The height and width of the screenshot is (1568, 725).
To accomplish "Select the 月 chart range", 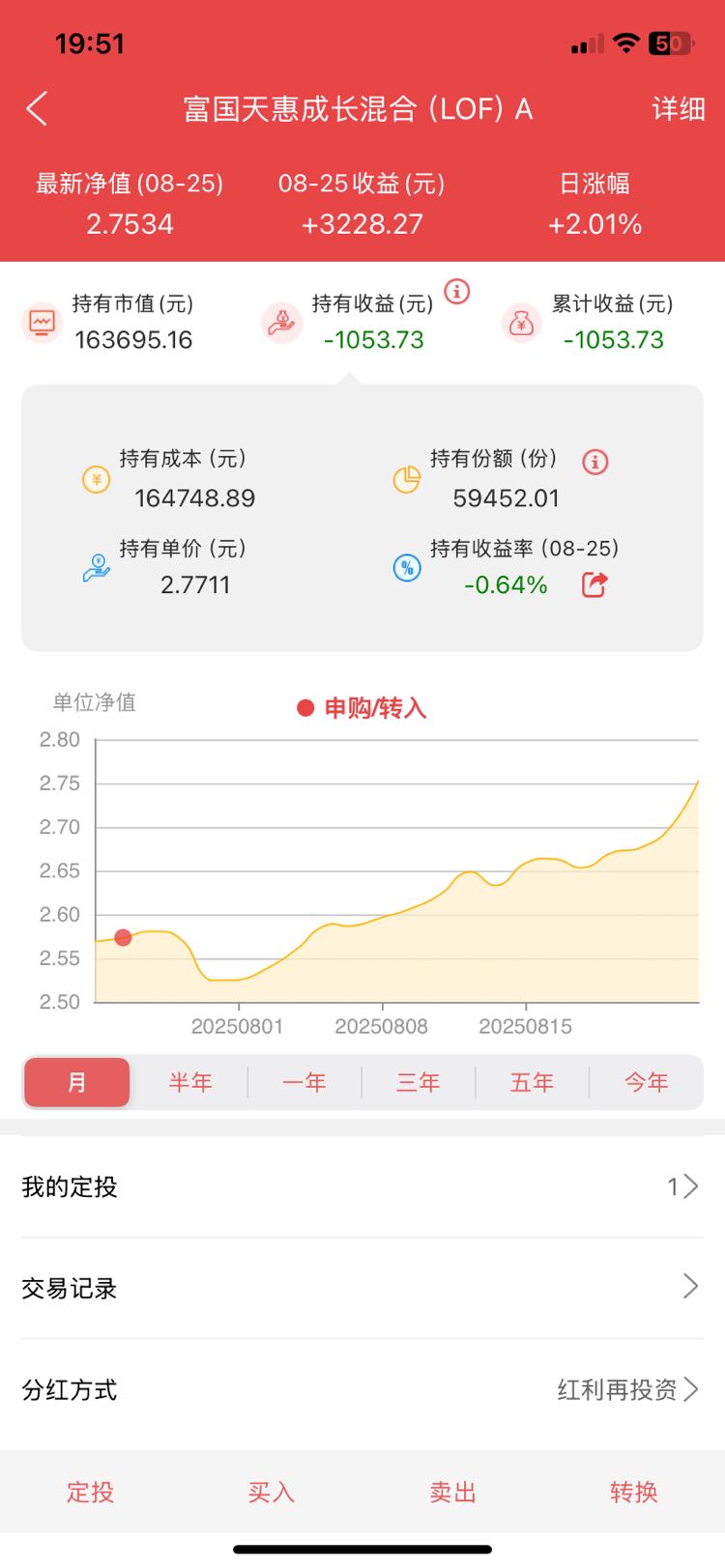I will tap(77, 1082).
